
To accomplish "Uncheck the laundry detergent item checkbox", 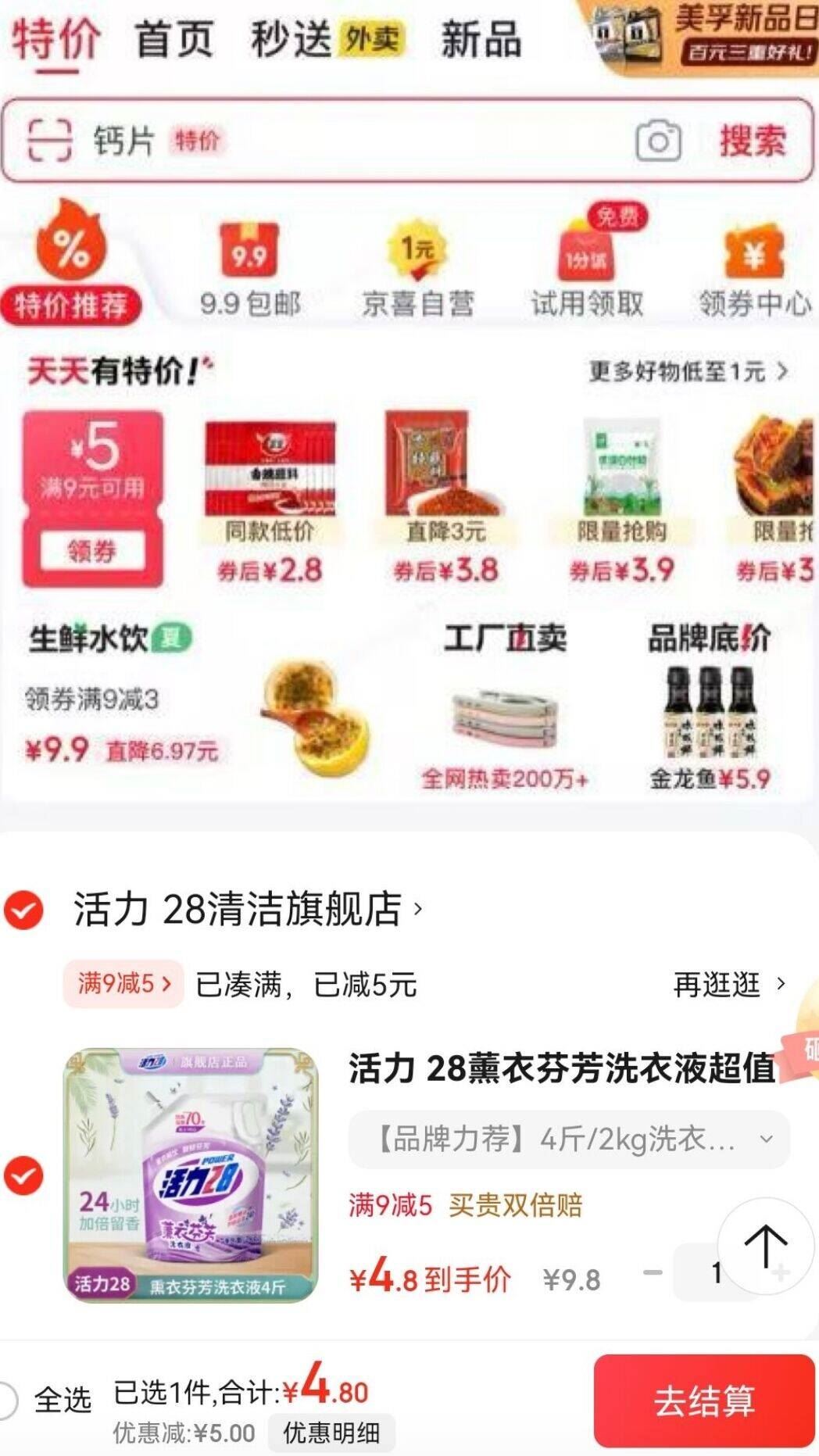I will point(26,1171).
